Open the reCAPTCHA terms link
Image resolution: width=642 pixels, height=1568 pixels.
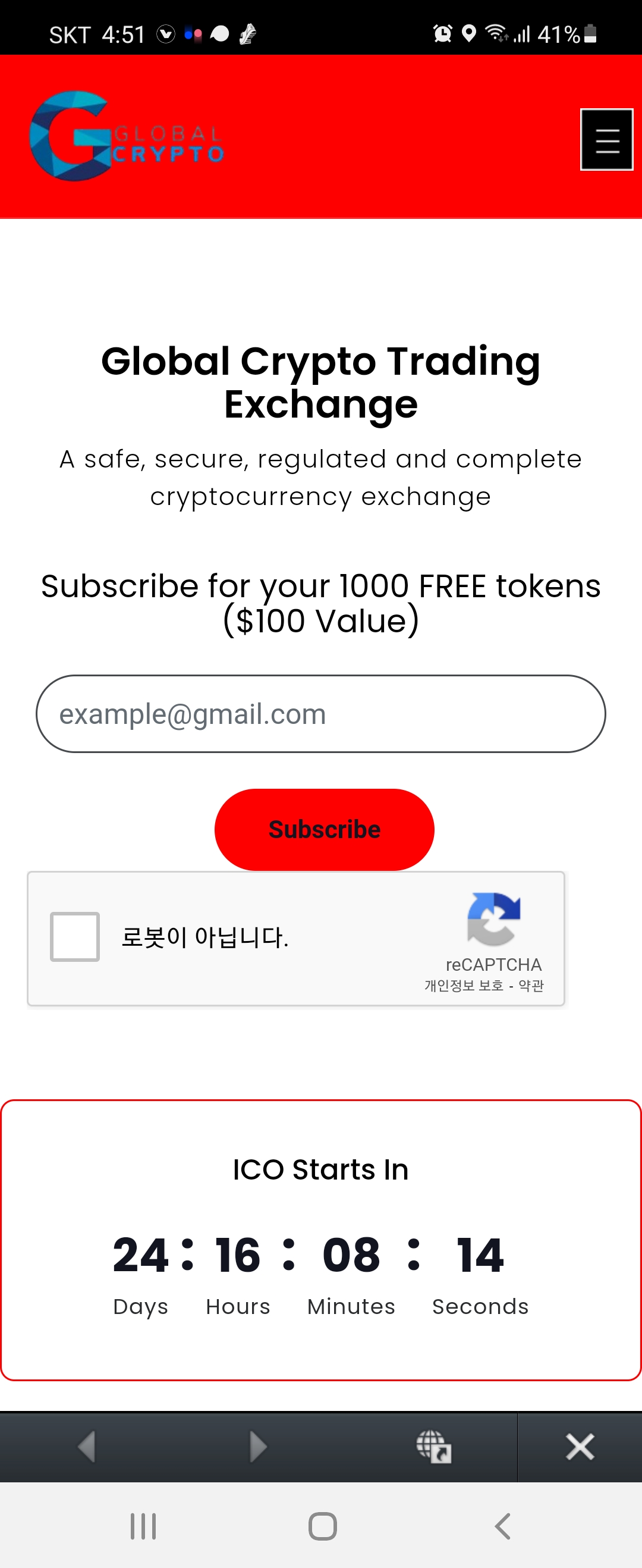point(531,985)
